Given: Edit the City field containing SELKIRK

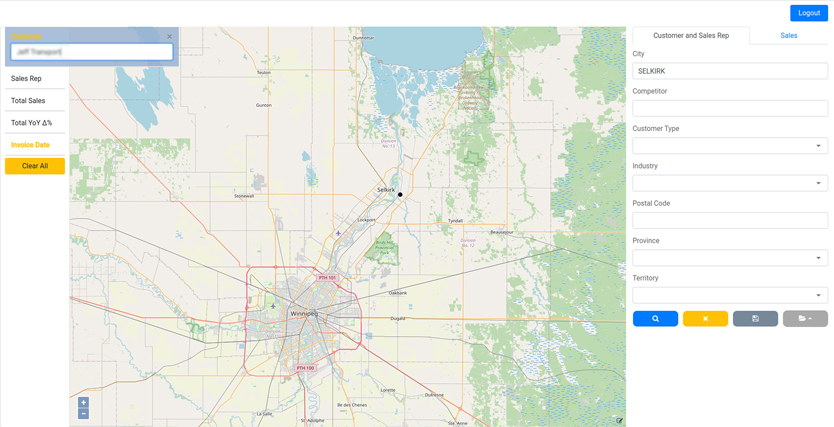Looking at the screenshot, I should tap(729, 71).
